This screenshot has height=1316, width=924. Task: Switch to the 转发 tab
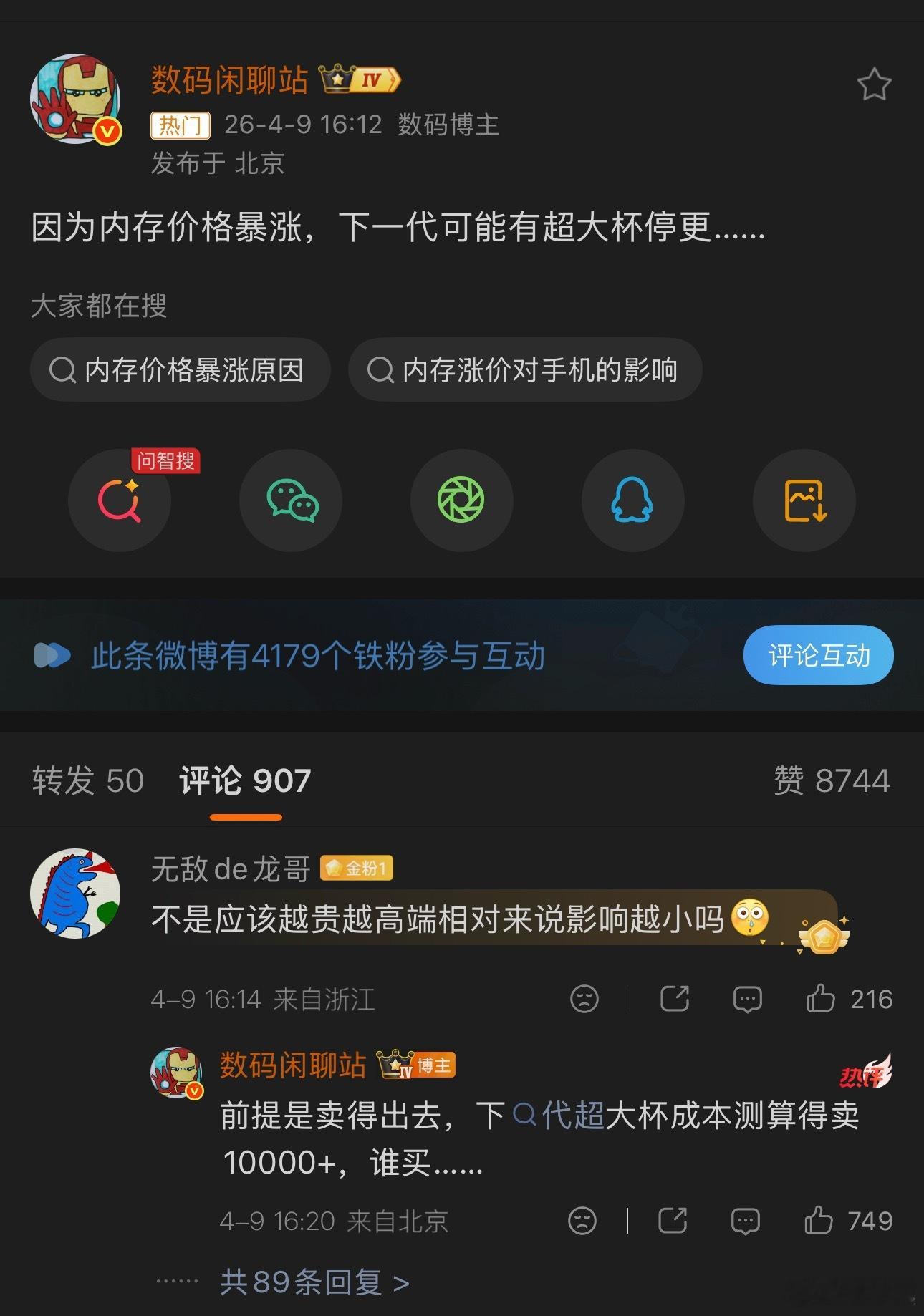(x=87, y=783)
